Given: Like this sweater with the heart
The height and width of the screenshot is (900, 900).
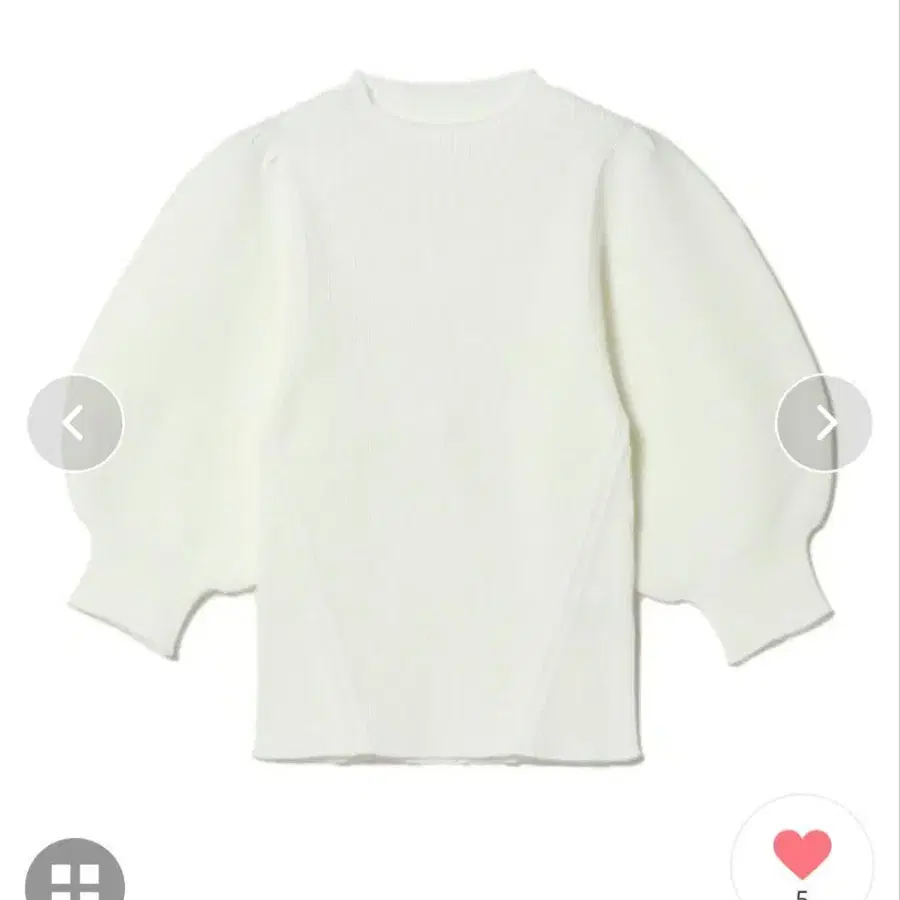Looking at the screenshot, I should (802, 855).
